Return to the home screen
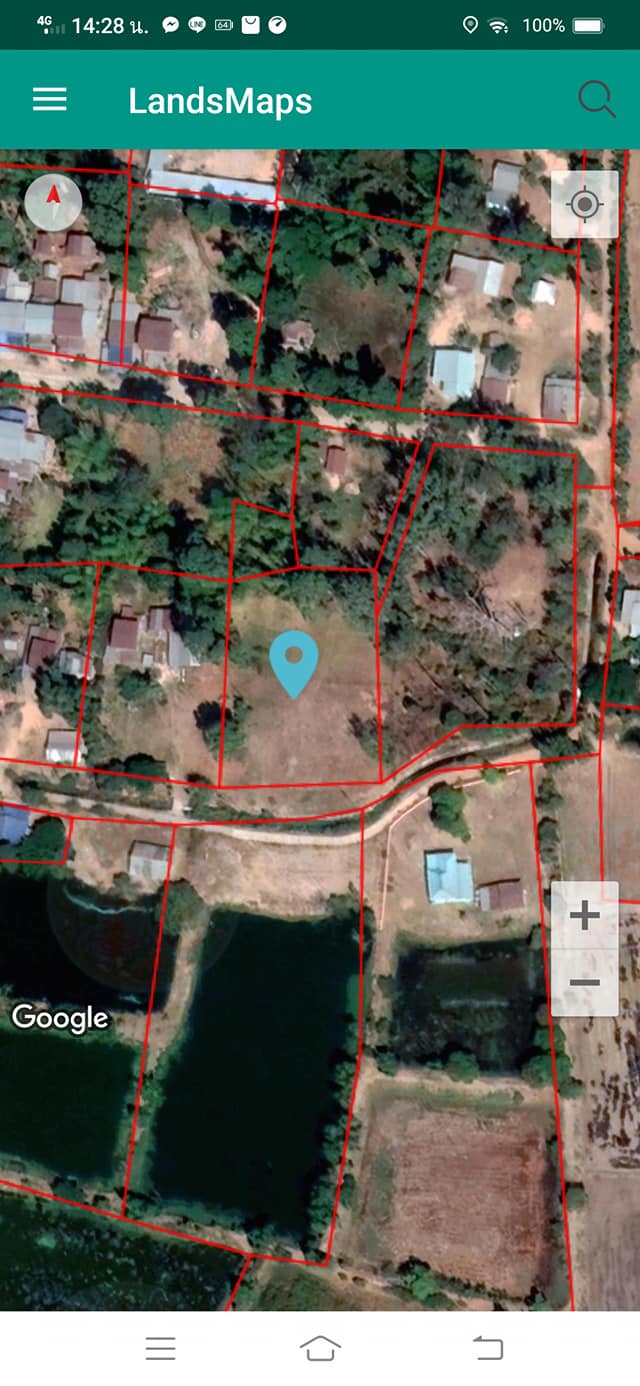The width and height of the screenshot is (640, 1386). click(320, 1348)
